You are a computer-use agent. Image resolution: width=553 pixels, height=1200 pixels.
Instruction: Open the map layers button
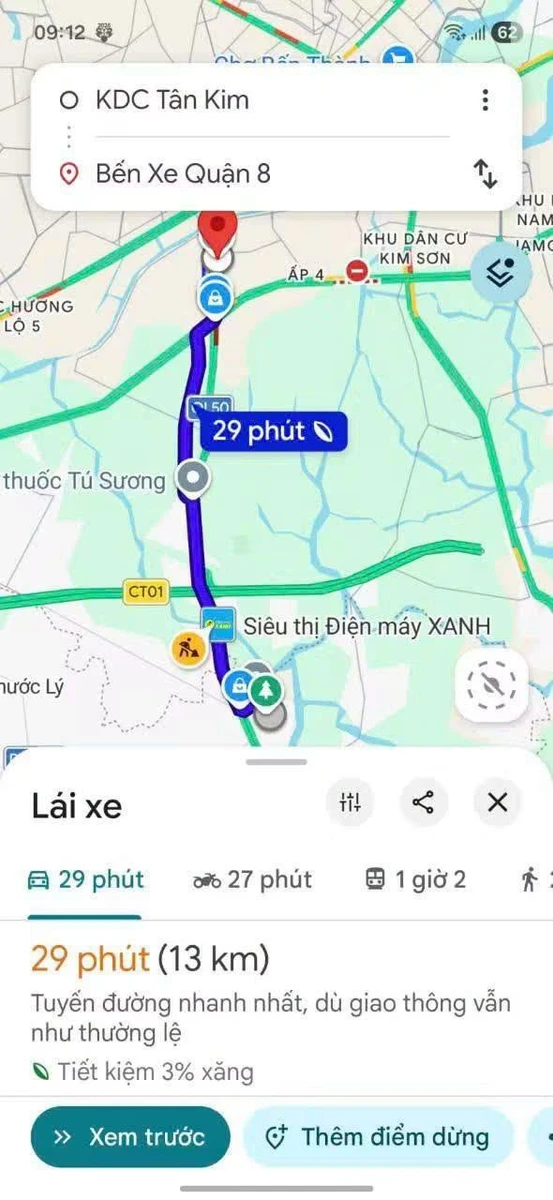click(507, 270)
